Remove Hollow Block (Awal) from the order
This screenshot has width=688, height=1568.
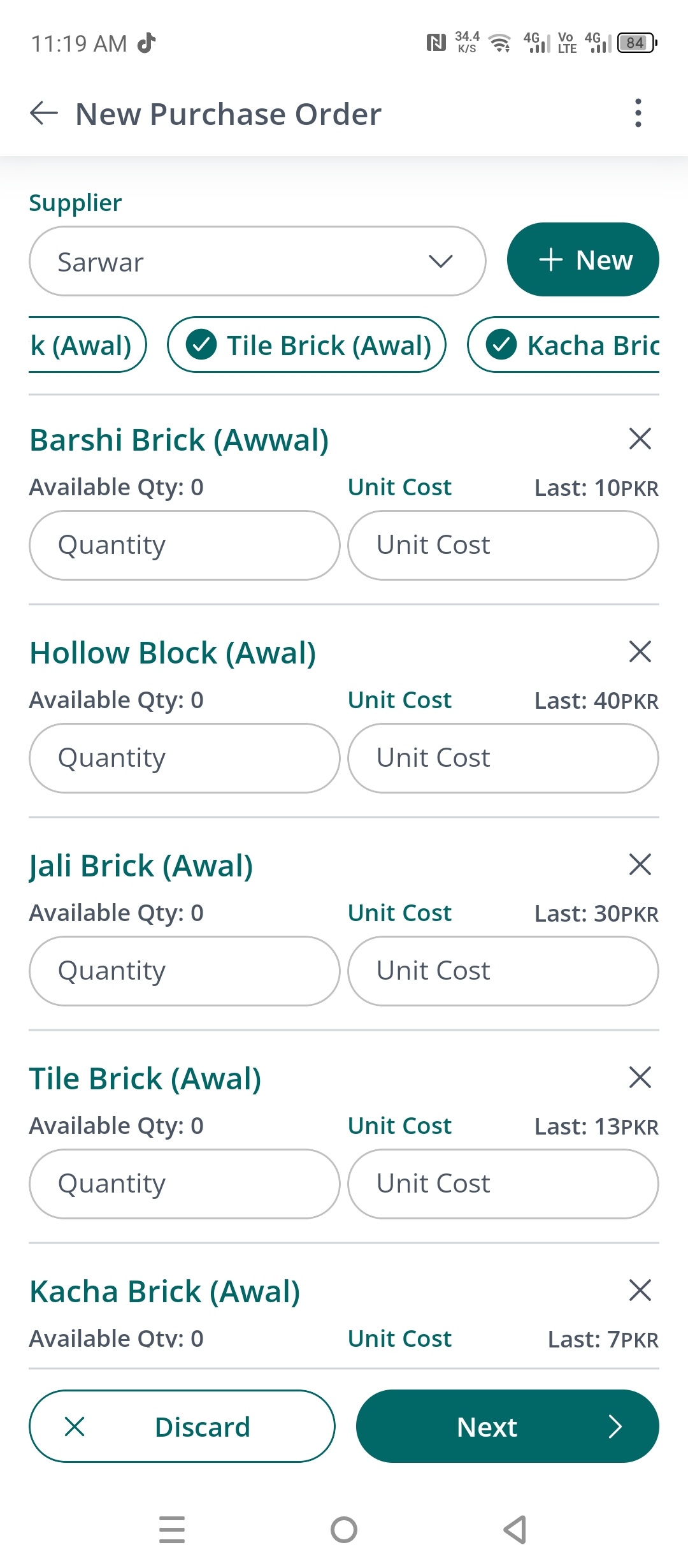(640, 651)
